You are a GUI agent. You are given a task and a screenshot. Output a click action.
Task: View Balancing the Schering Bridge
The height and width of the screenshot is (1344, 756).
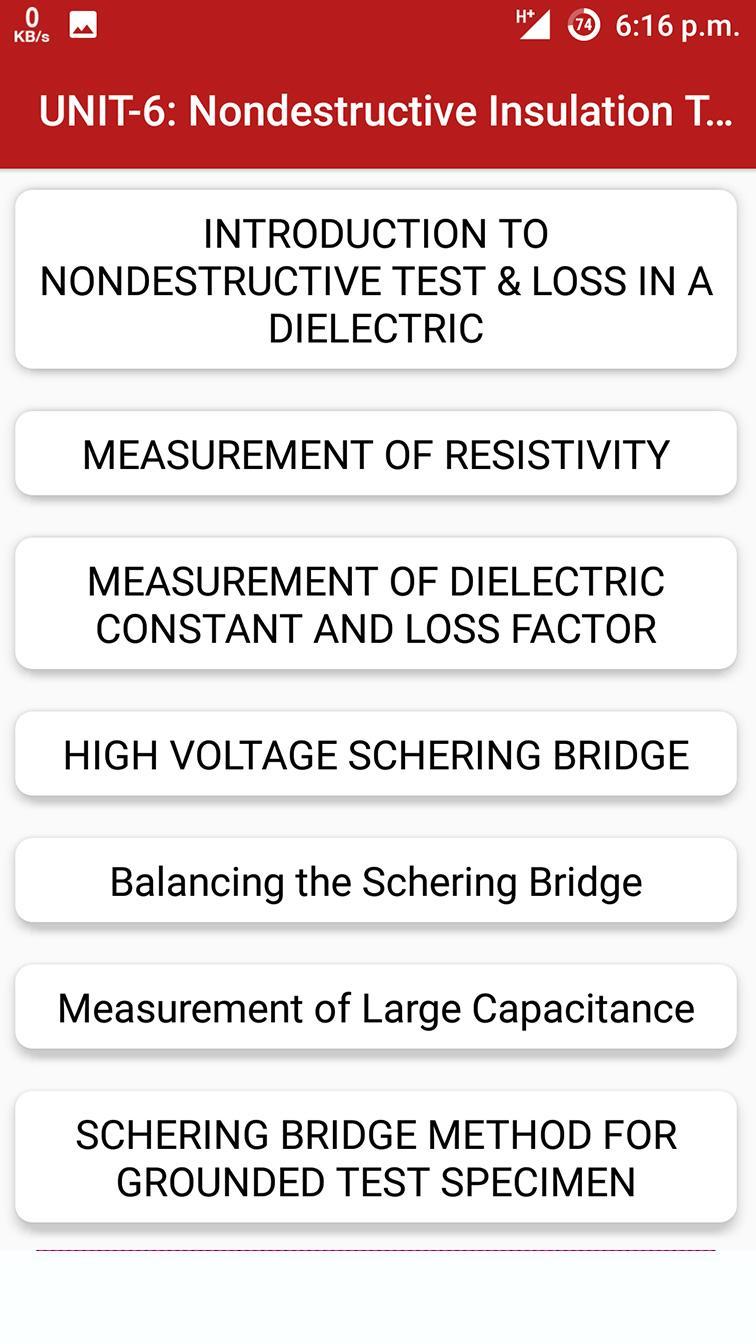click(376, 881)
